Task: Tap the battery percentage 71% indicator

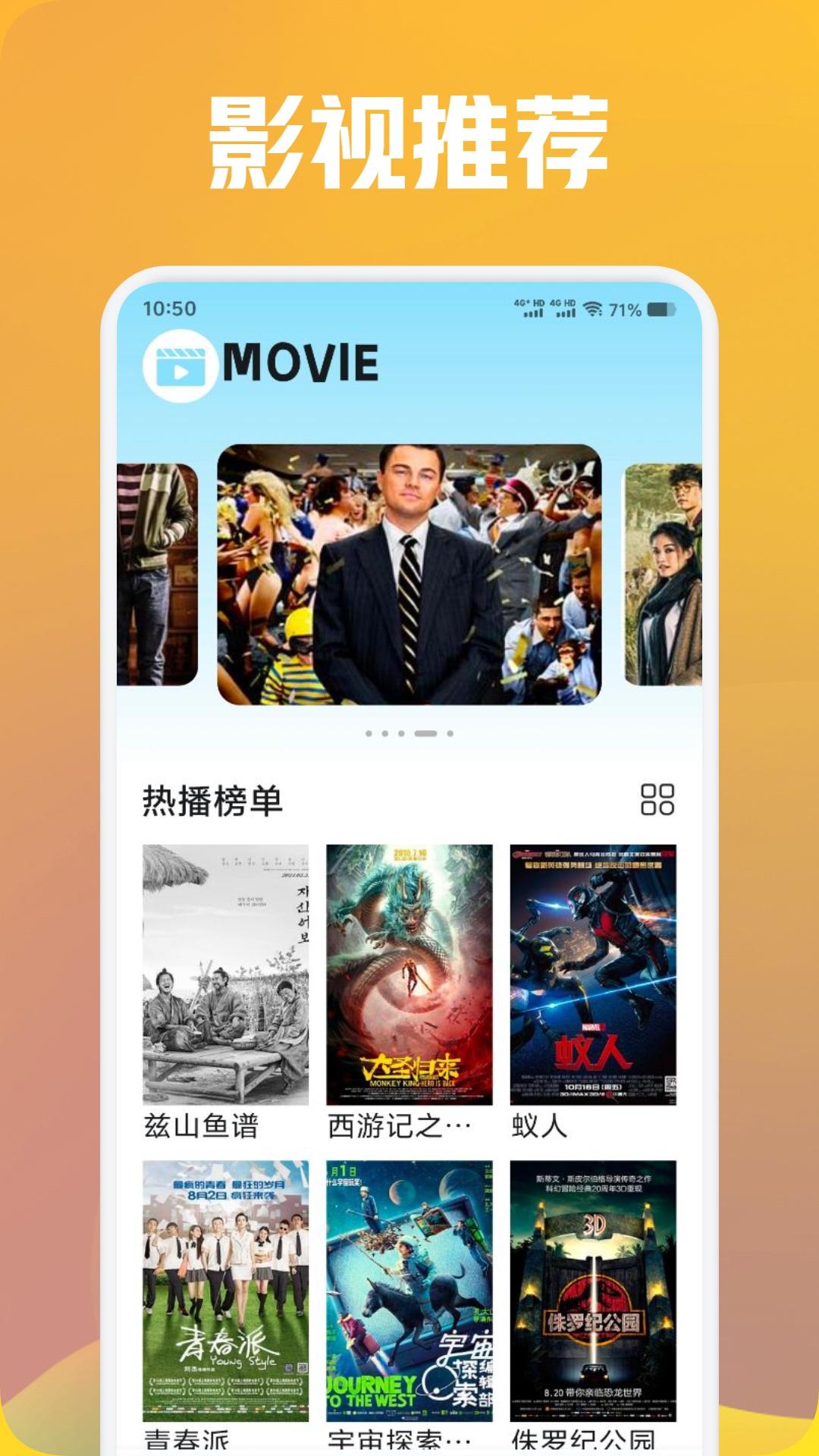Action: (x=627, y=309)
